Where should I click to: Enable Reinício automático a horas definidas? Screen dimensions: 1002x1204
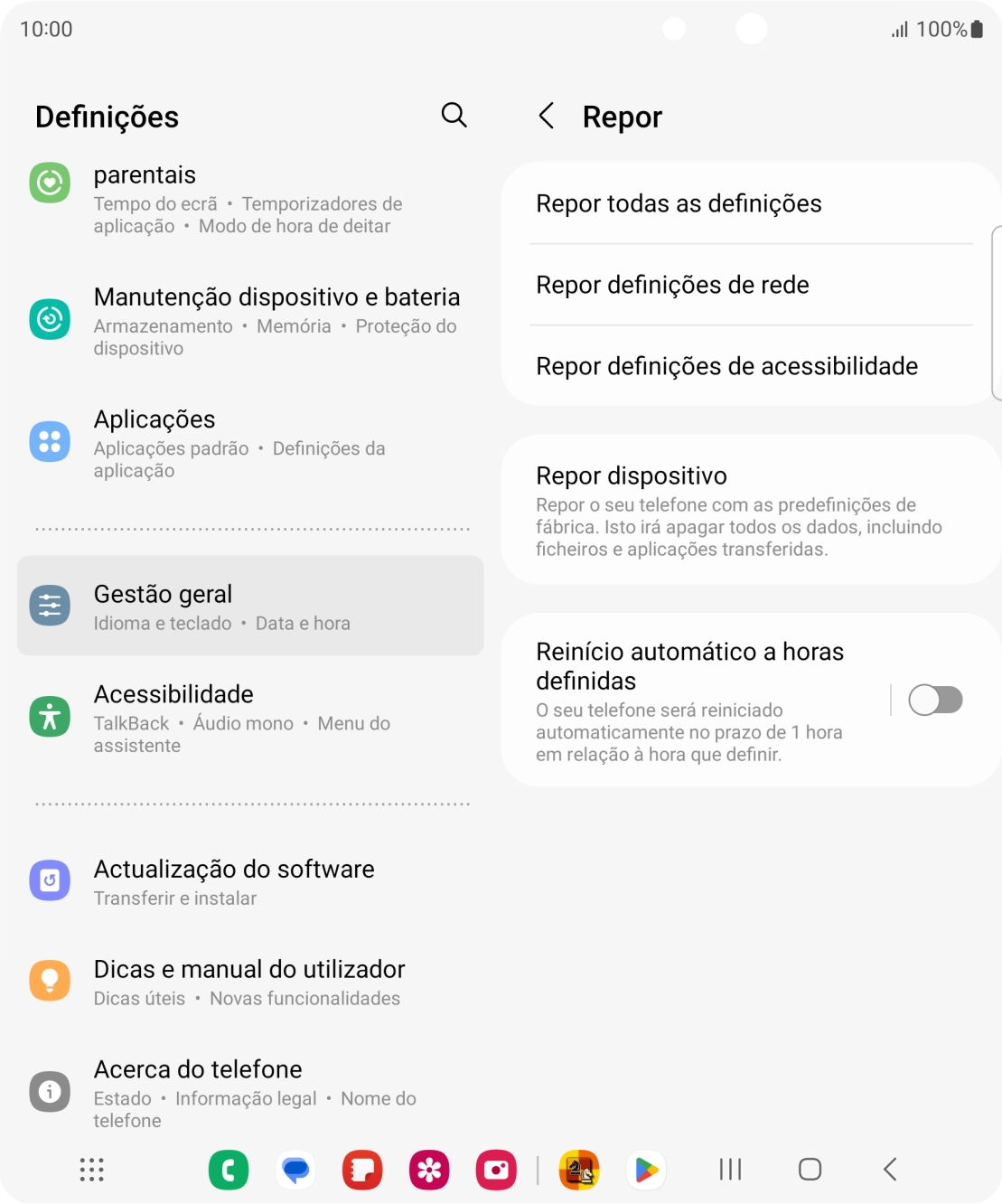(x=935, y=700)
